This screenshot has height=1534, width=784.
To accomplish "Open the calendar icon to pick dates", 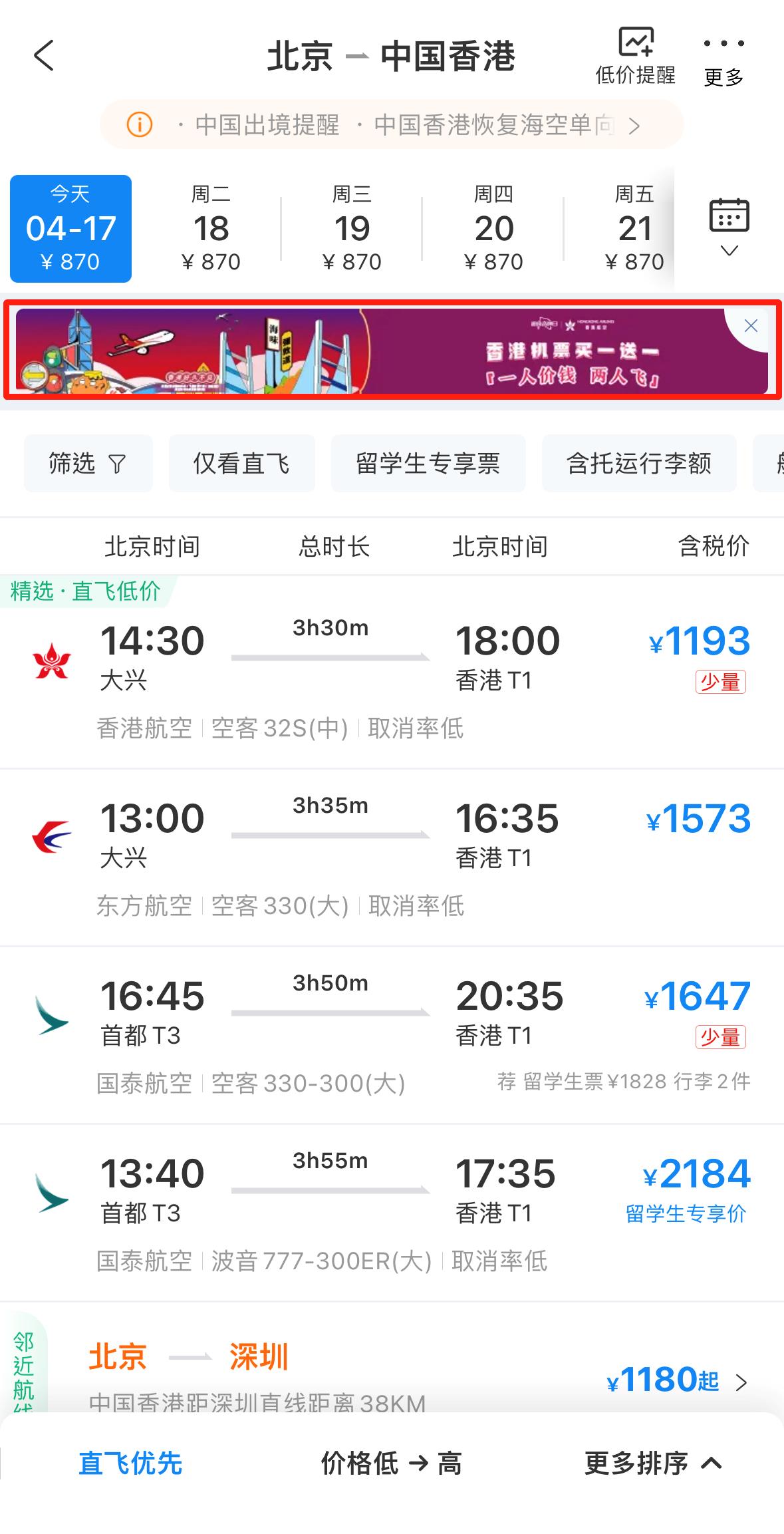I will click(x=730, y=216).
